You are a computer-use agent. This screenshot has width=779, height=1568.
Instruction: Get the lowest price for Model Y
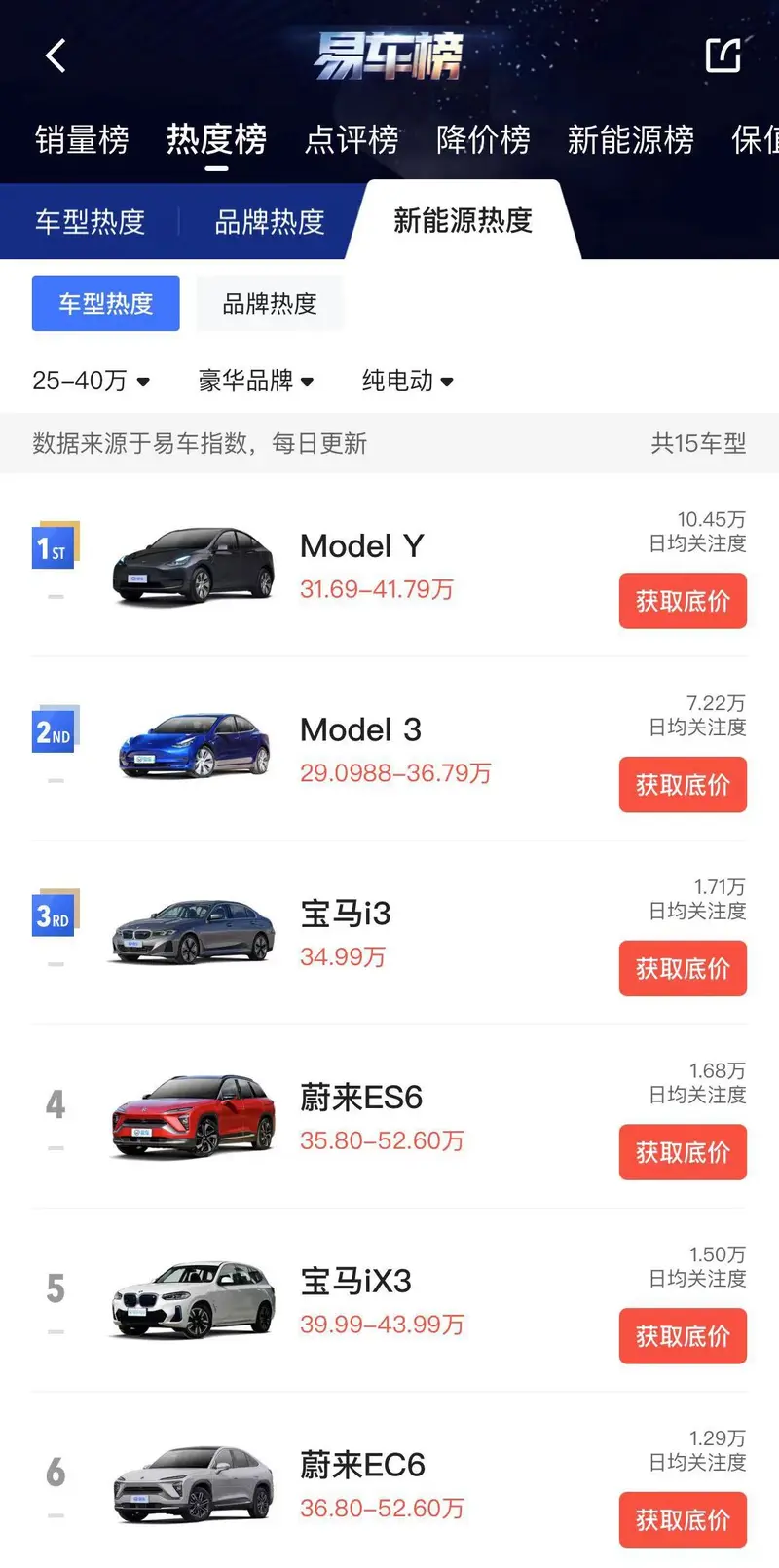[x=683, y=601]
